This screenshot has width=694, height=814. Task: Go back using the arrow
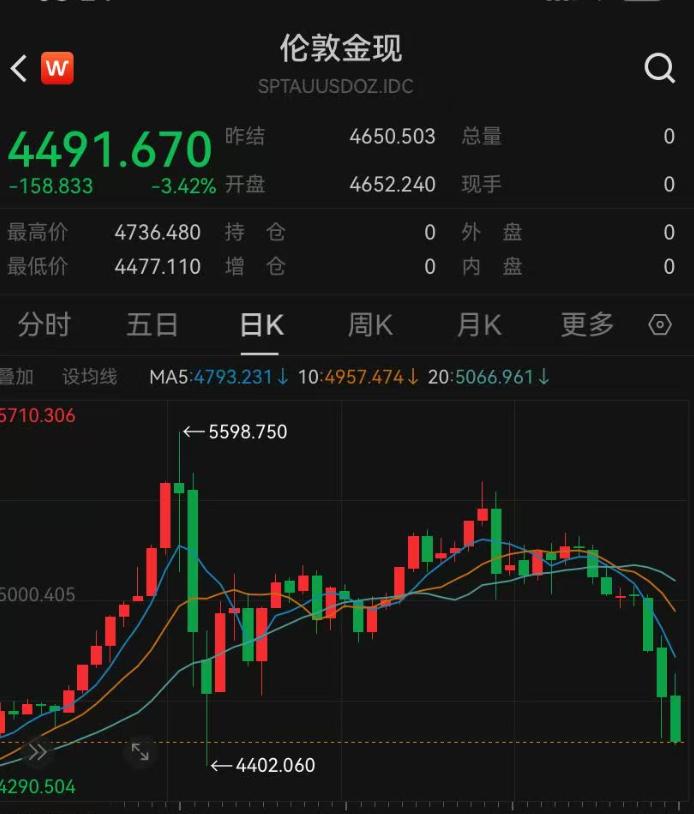coord(18,68)
